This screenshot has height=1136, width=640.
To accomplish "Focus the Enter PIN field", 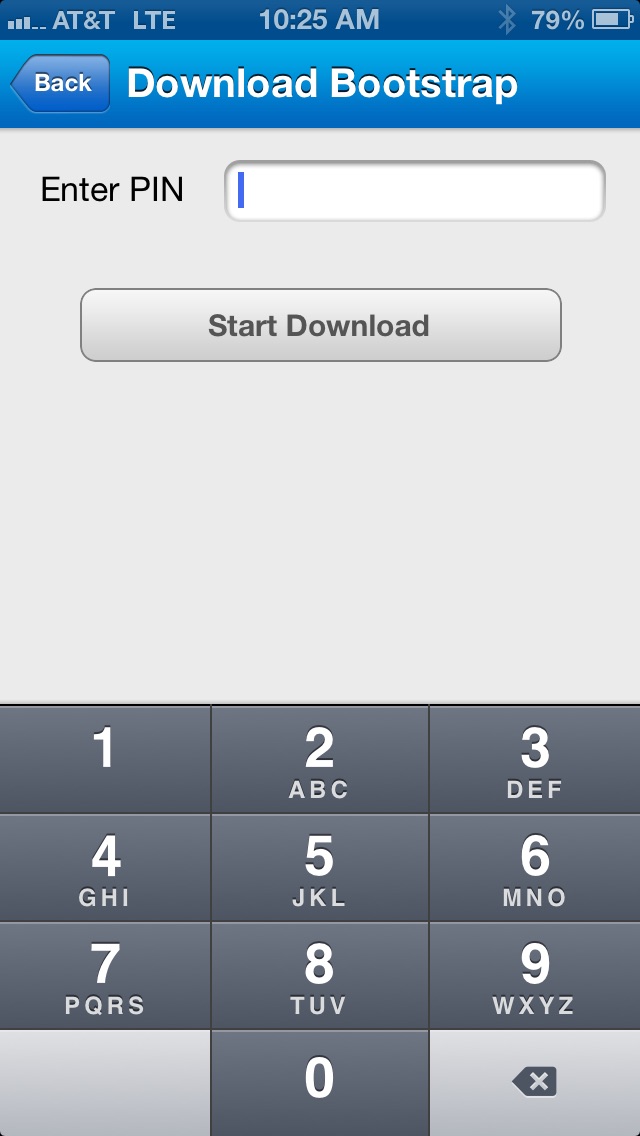I will pyautogui.click(x=415, y=191).
